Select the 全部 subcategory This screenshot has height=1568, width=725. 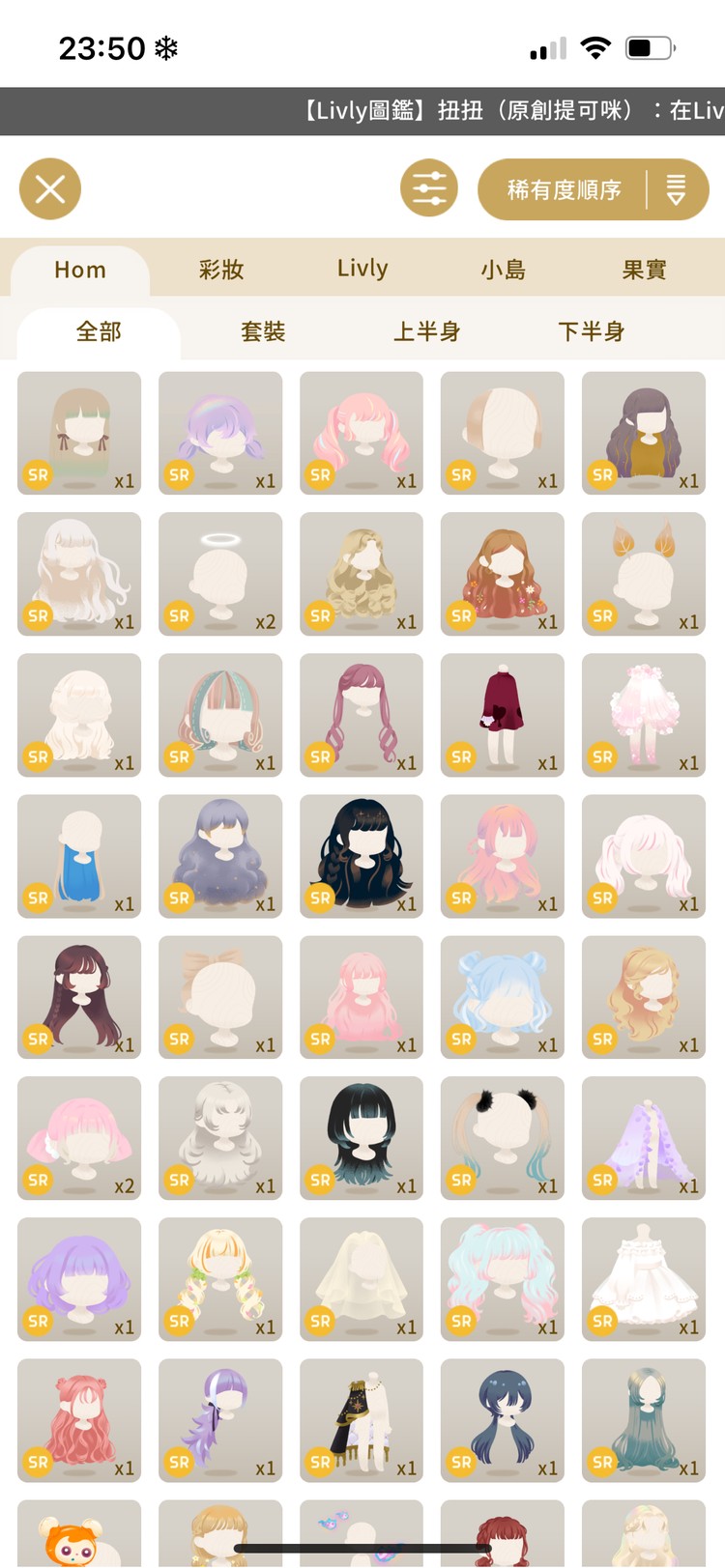[99, 331]
